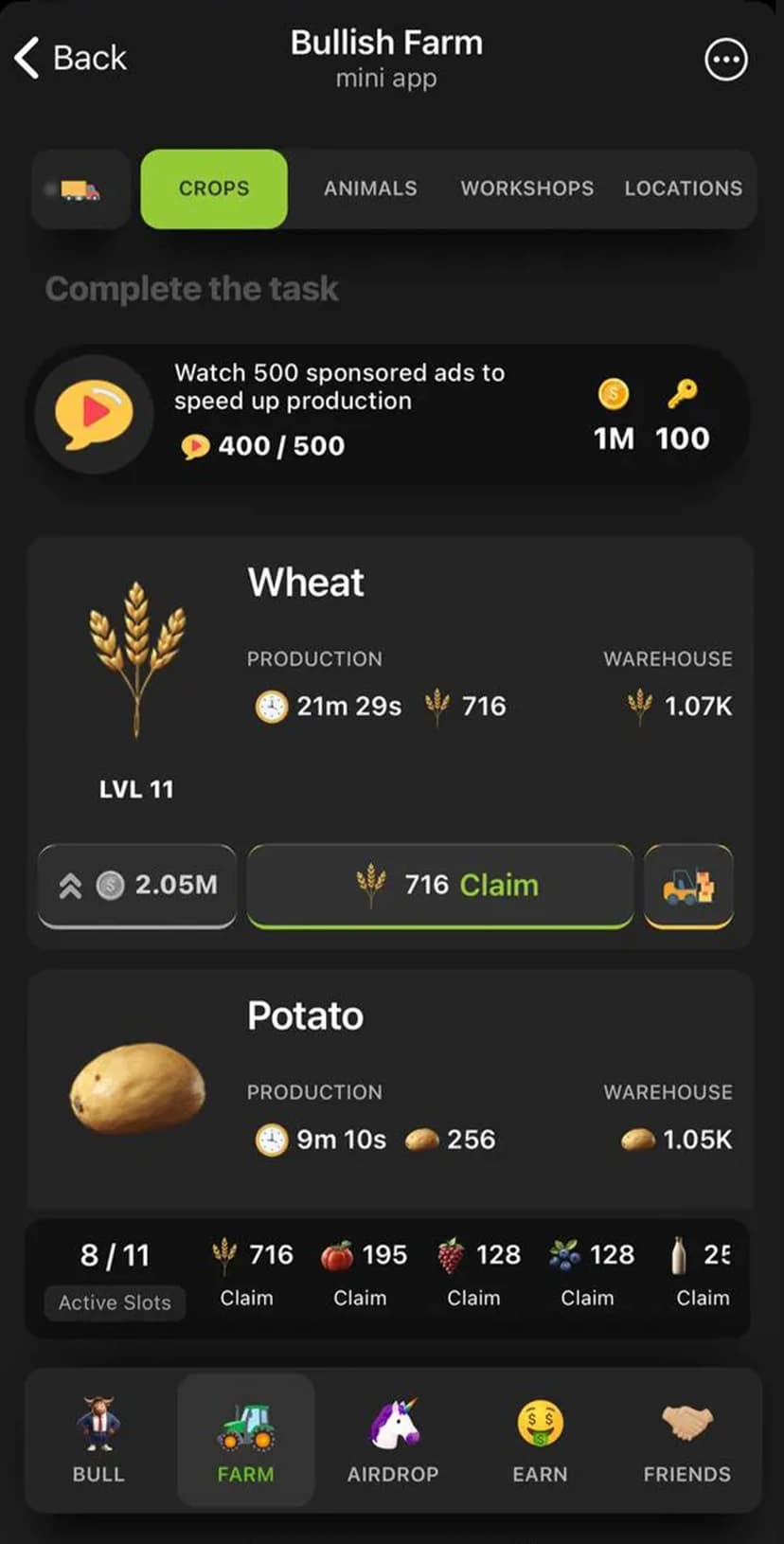
Task: Switch to the Workshops tab
Action: point(526,189)
